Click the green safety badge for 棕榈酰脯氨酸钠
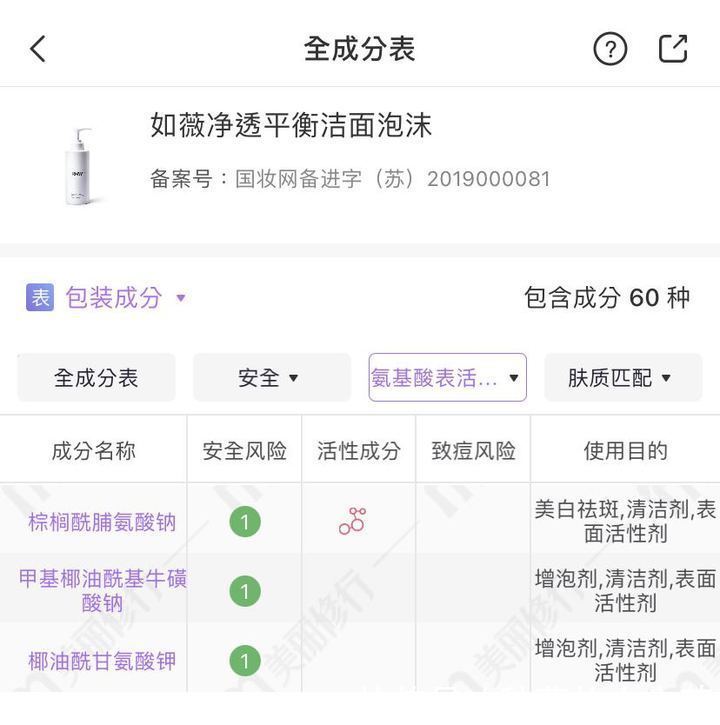This screenshot has width=720, height=725. click(243, 521)
